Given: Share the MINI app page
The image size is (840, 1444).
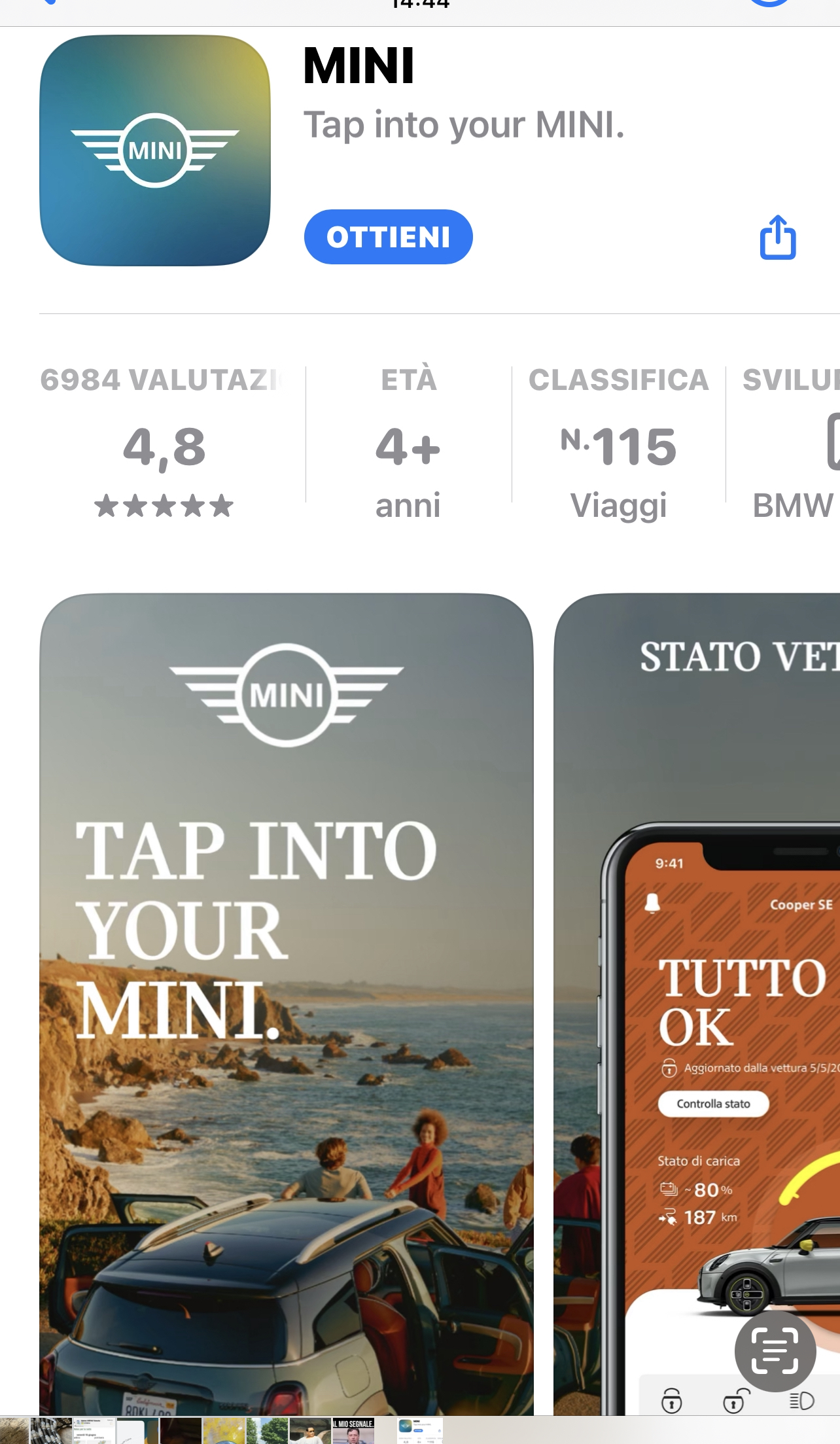Looking at the screenshot, I should (778, 237).
